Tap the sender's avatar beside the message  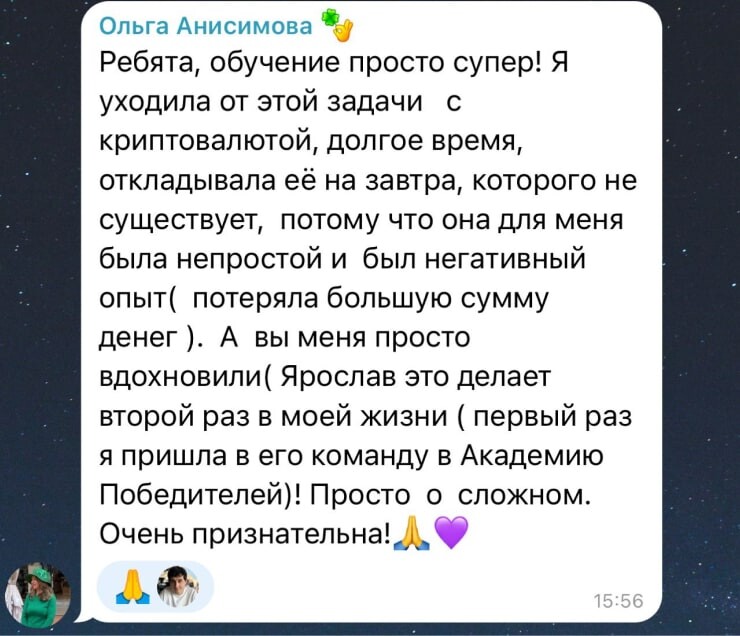39,595
